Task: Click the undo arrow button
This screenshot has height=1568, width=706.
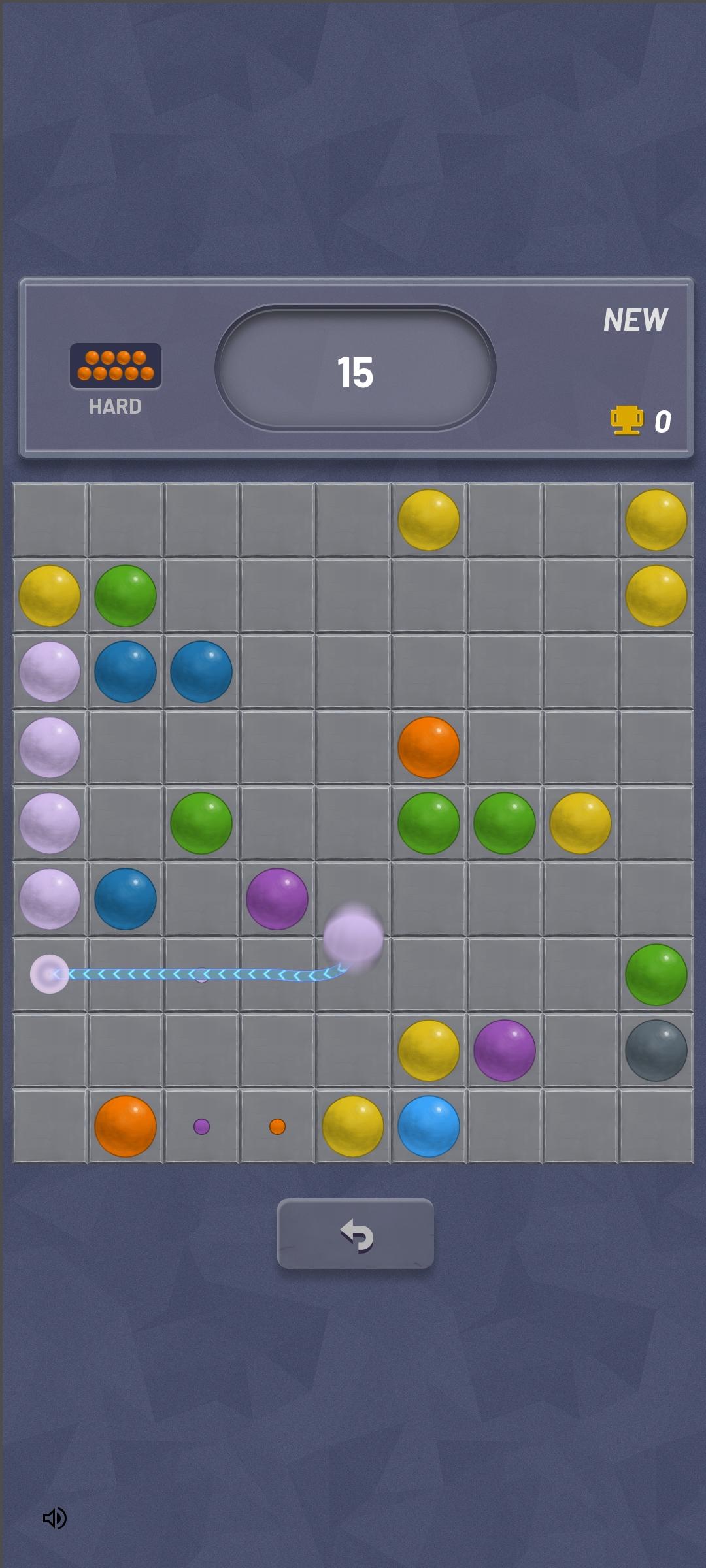Action: (356, 1235)
